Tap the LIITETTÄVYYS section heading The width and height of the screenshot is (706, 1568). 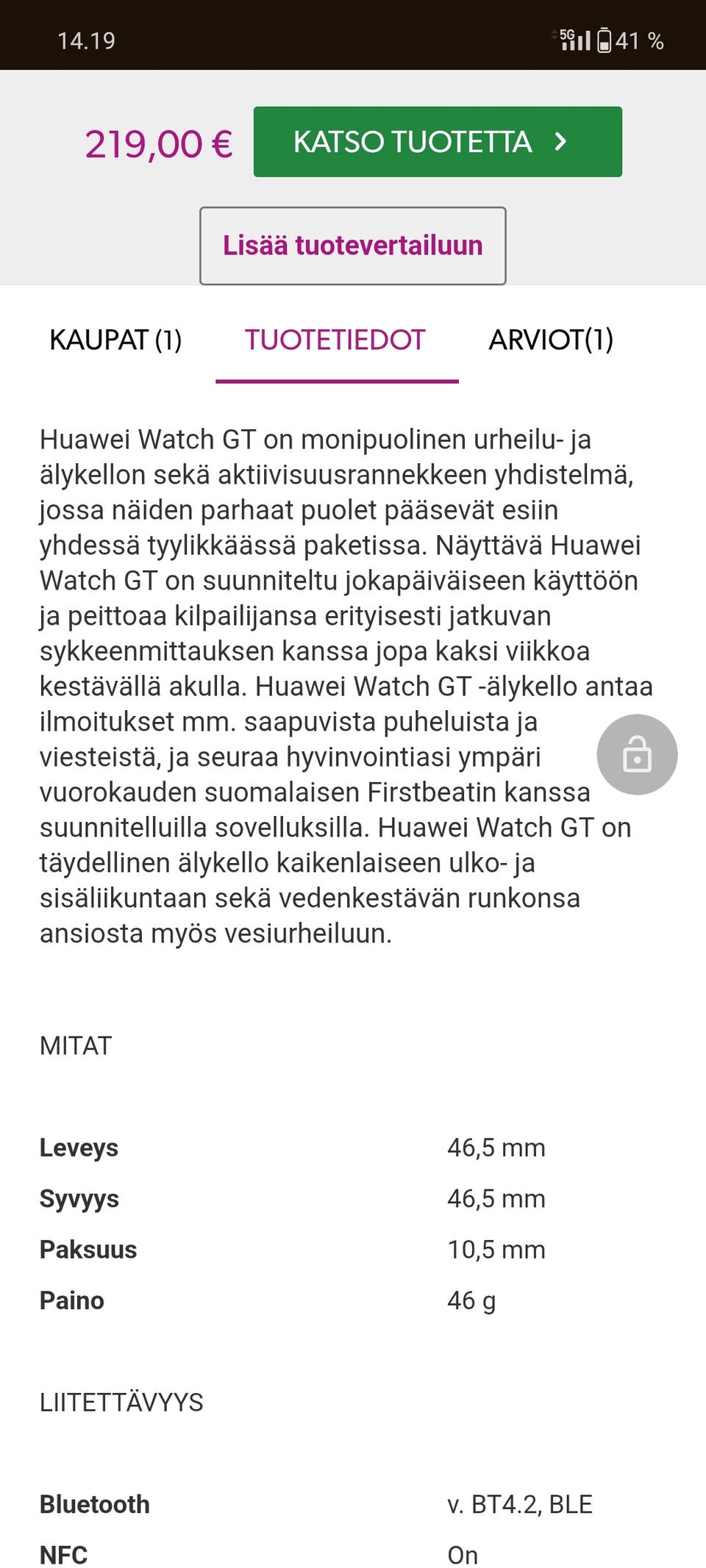(x=122, y=1402)
